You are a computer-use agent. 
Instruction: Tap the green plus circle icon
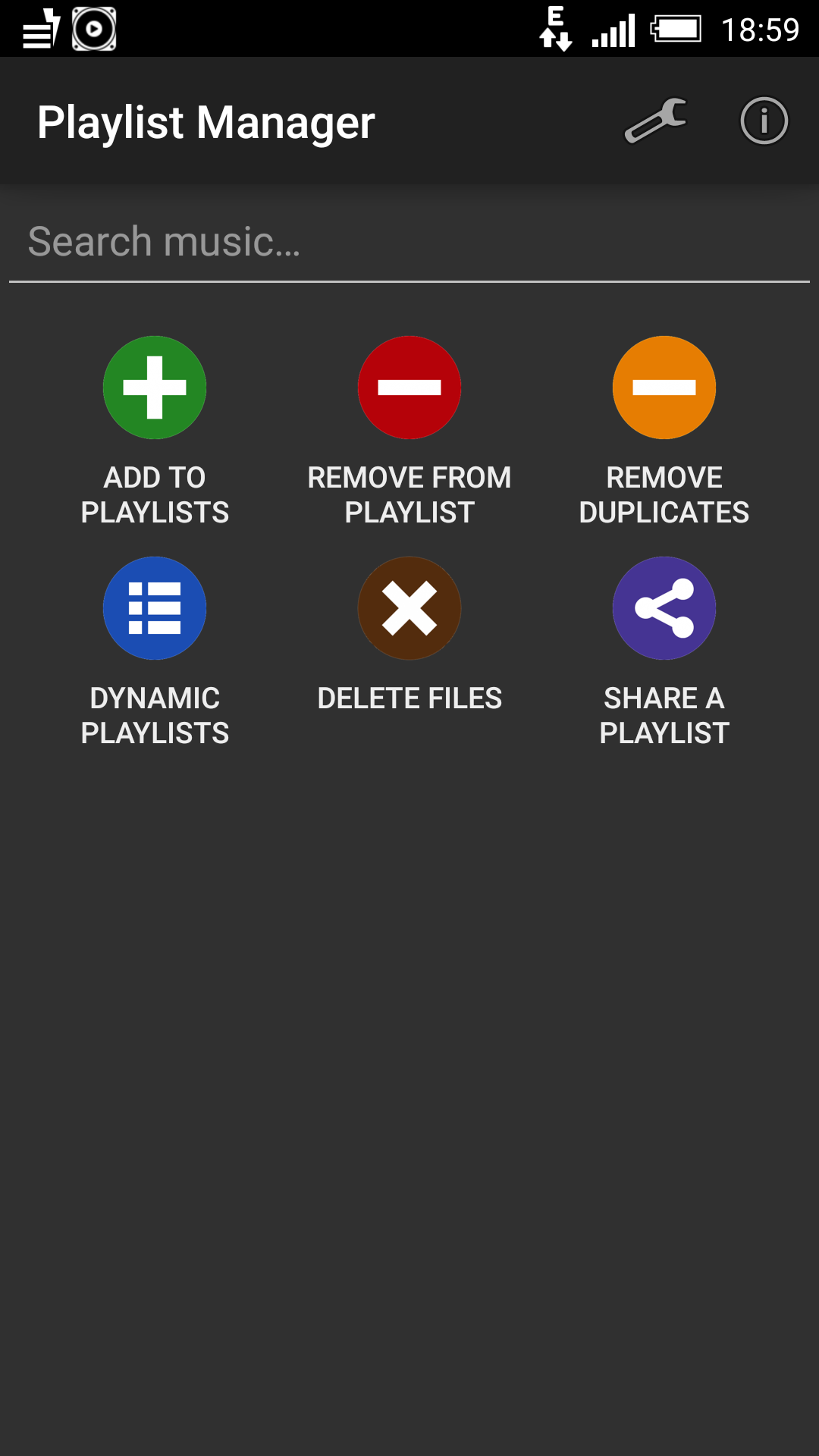155,388
